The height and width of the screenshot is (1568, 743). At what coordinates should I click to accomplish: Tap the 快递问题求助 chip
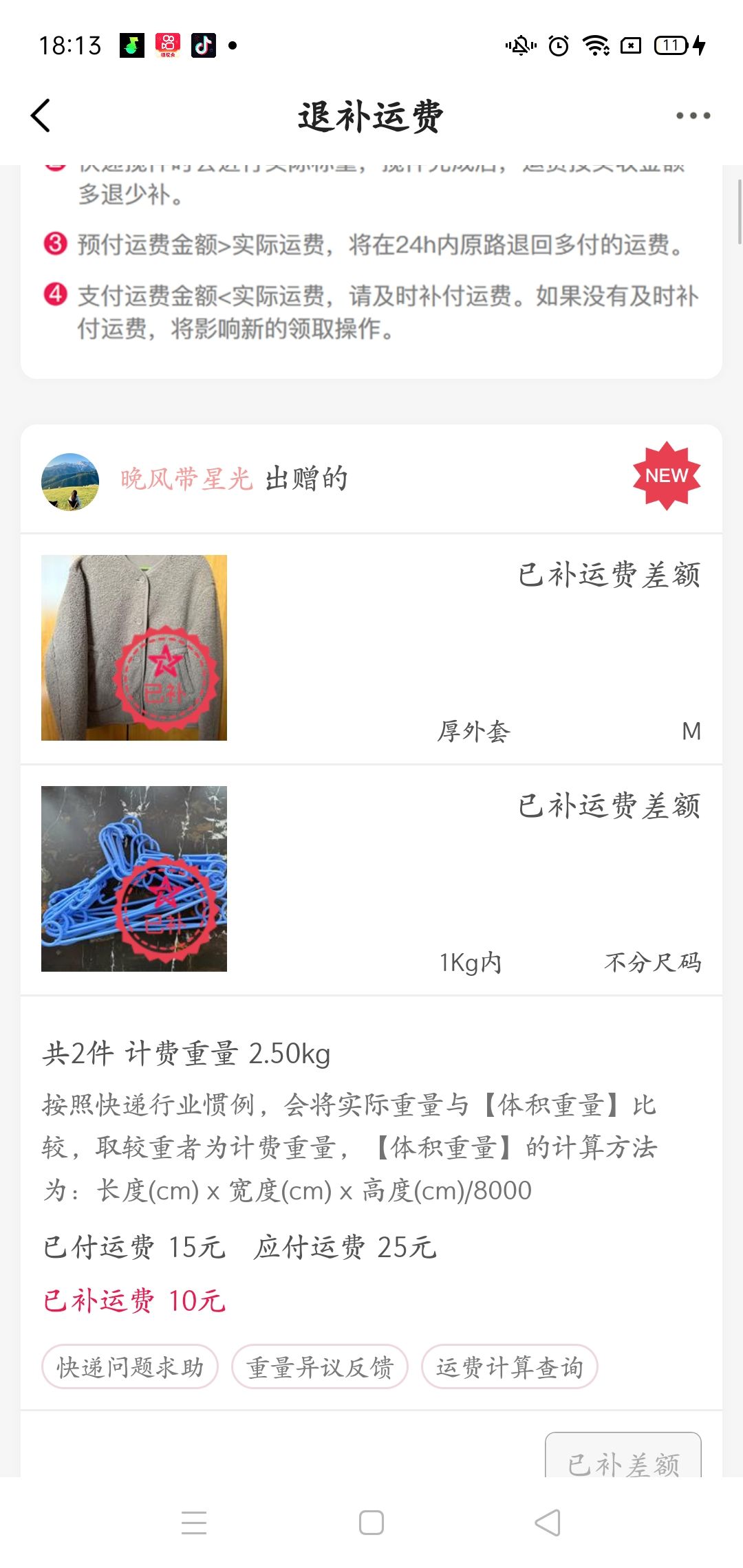pyautogui.click(x=130, y=1367)
